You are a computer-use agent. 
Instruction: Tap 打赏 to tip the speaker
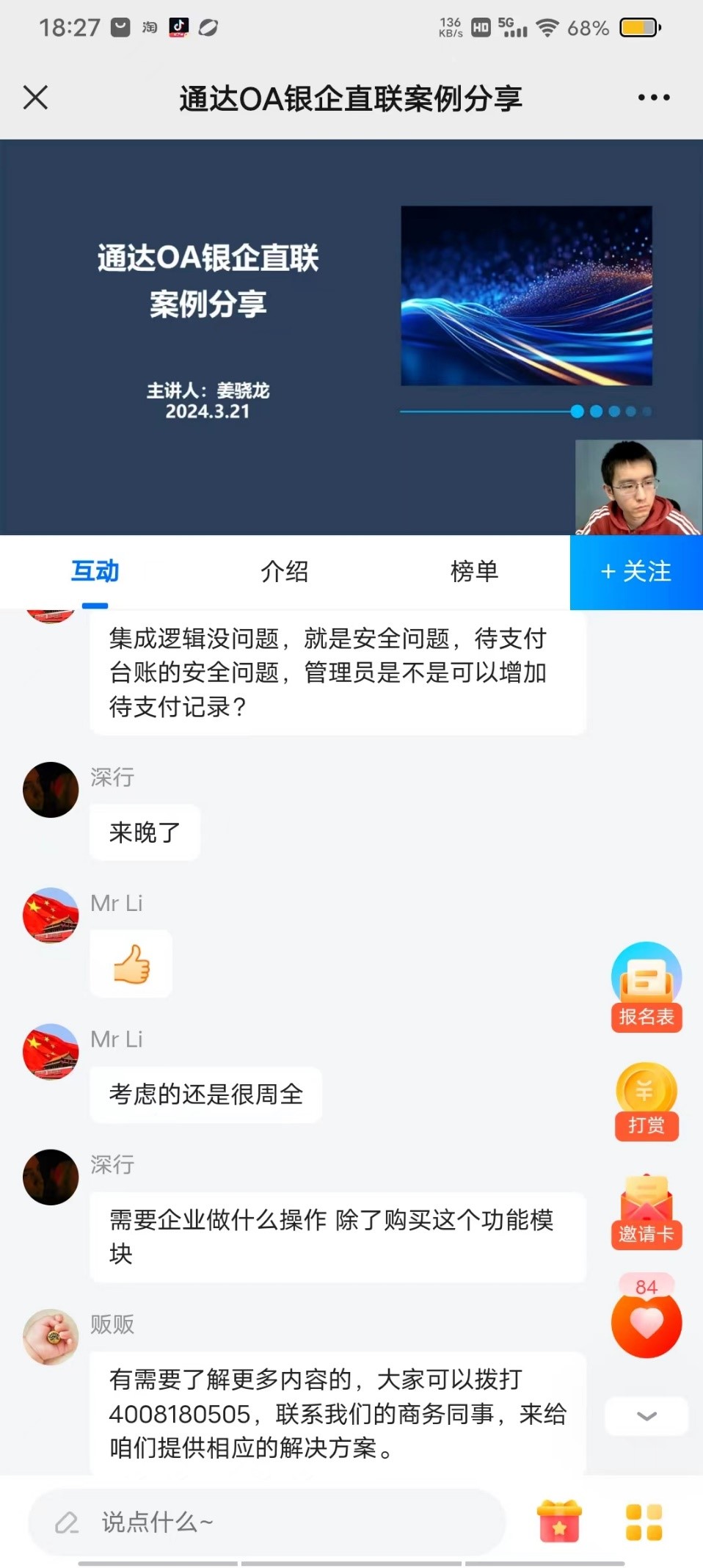tap(646, 1101)
